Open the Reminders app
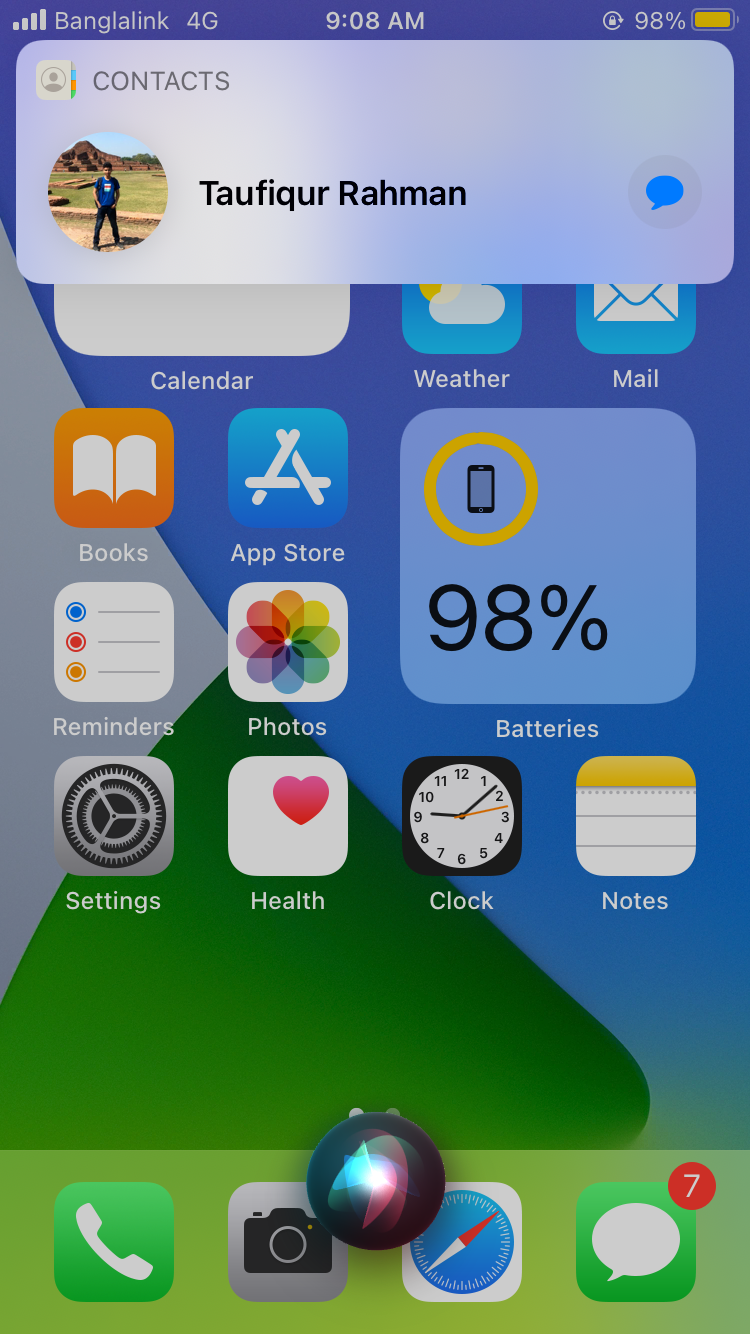Screen dimensions: 750x1334 point(114,642)
